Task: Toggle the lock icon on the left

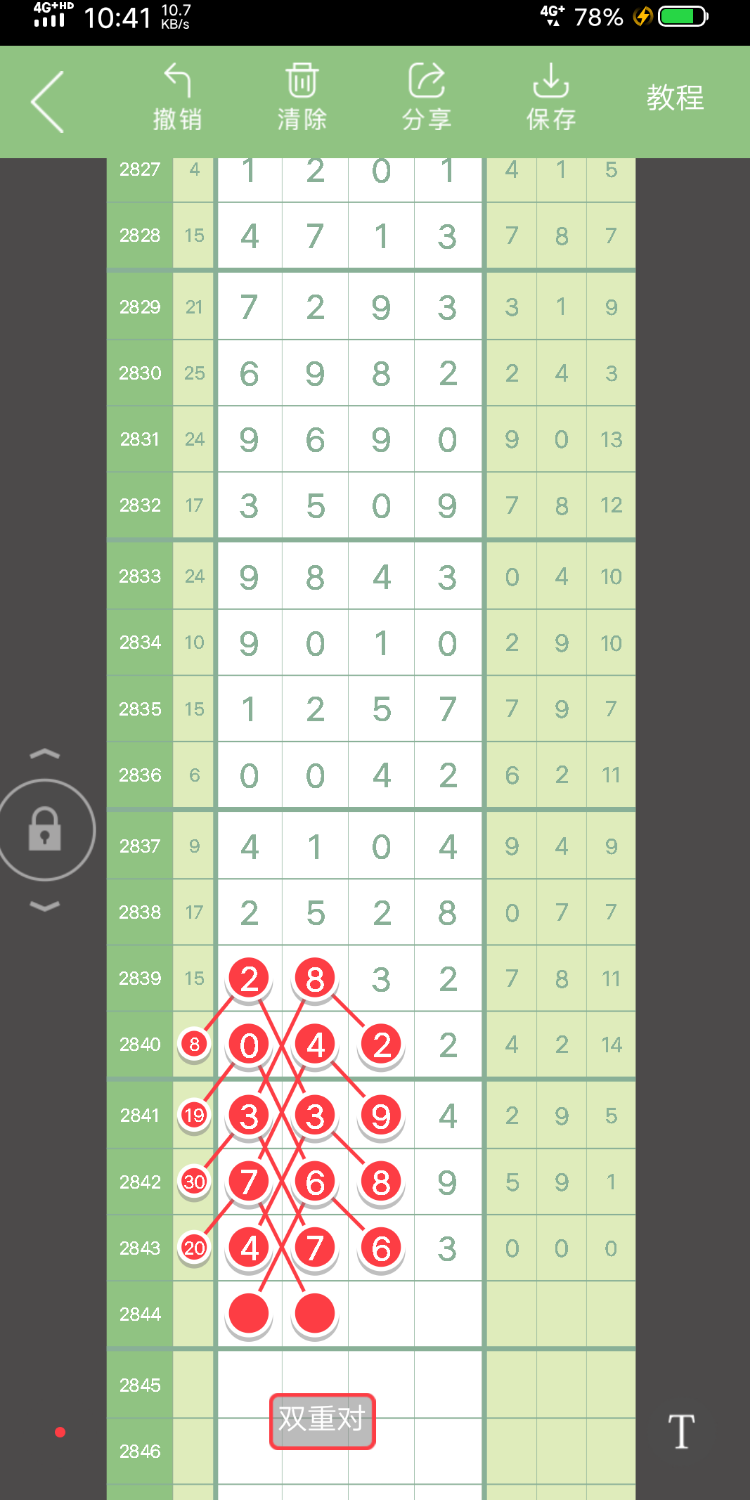Action: (x=44, y=829)
